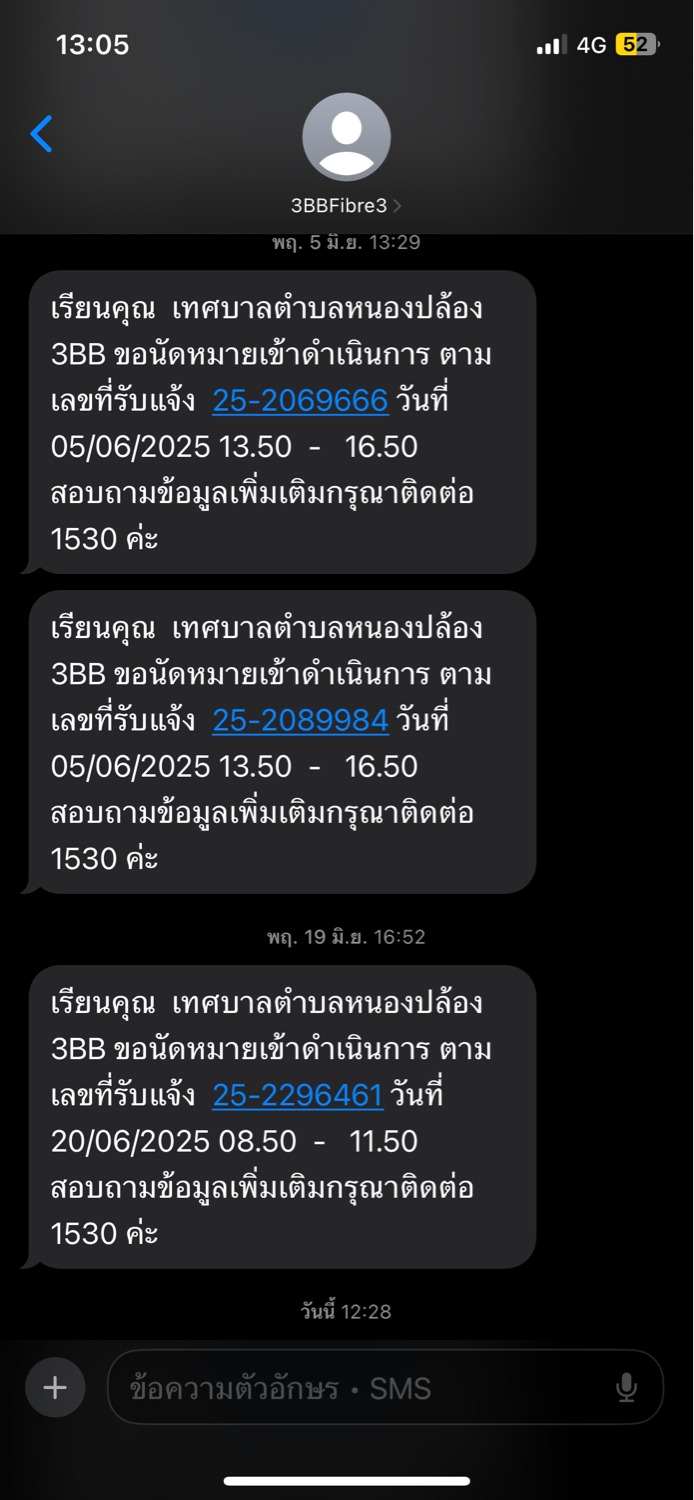The width and height of the screenshot is (694, 1500).
Task: Start dictation with the microphone icon
Action: [626, 1387]
